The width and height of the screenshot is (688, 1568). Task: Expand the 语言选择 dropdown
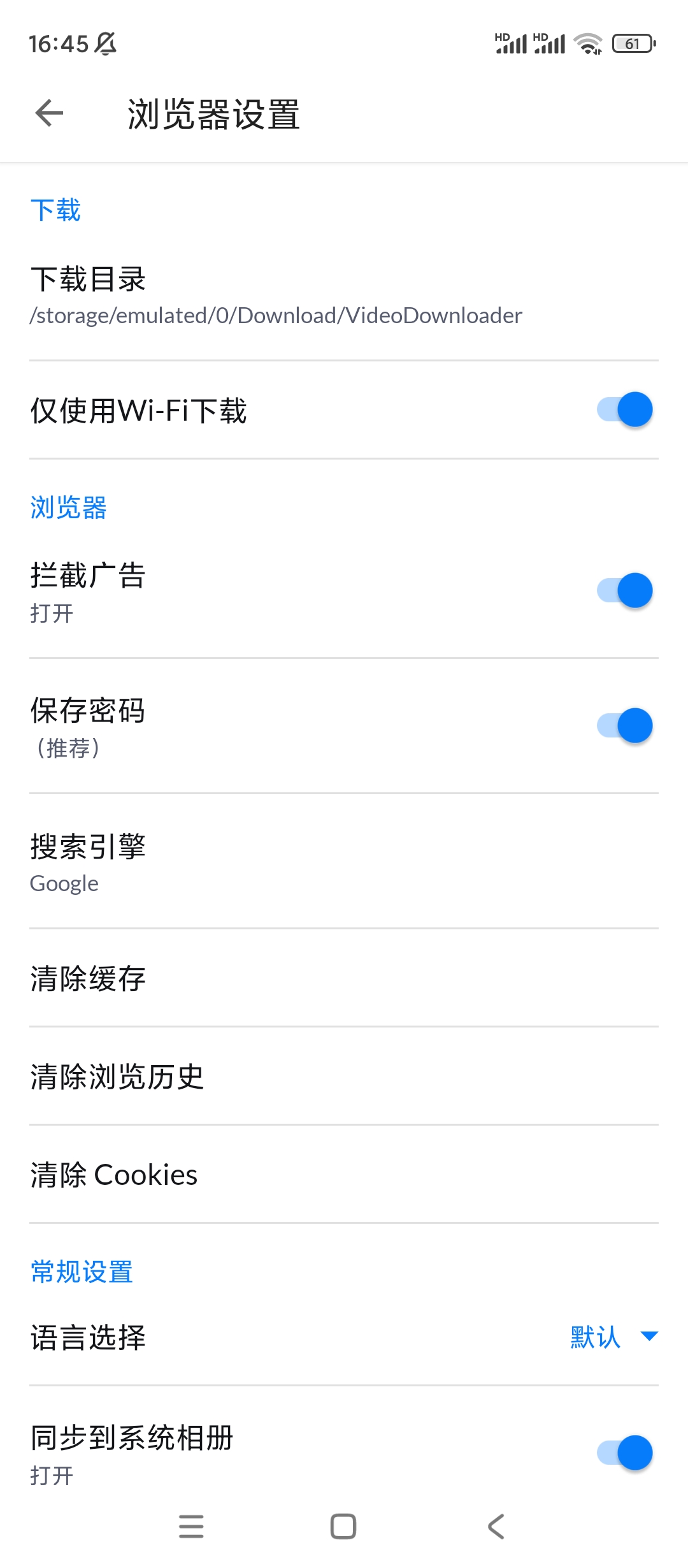[x=613, y=1337]
